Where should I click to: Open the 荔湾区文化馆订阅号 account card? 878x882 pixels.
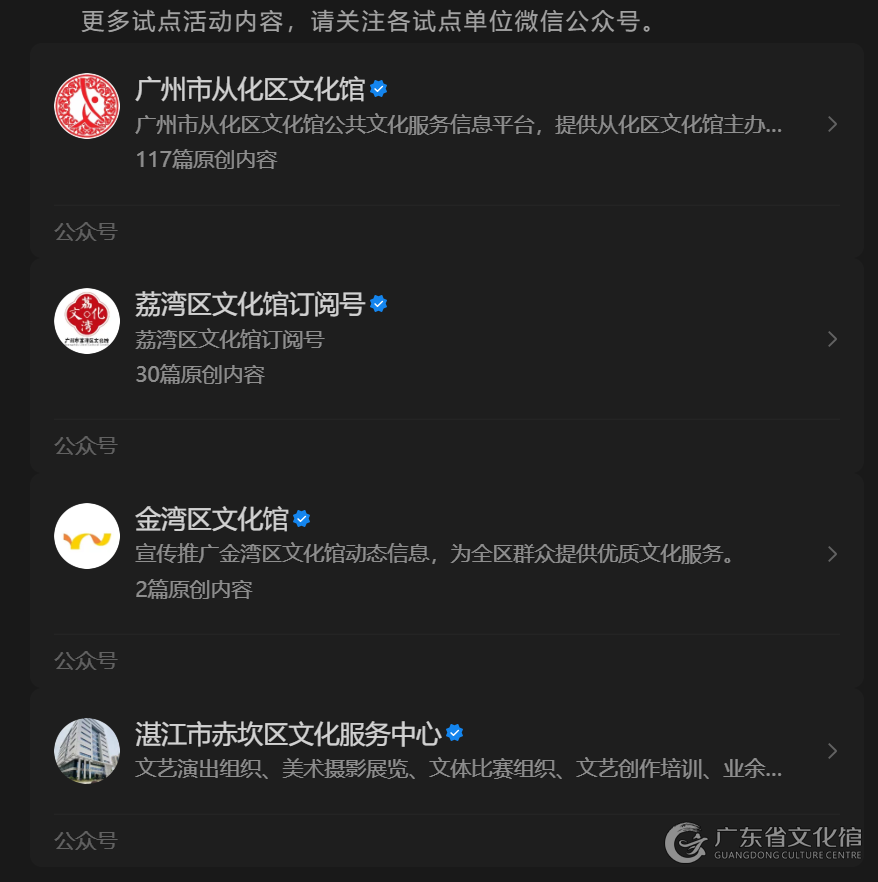point(445,339)
